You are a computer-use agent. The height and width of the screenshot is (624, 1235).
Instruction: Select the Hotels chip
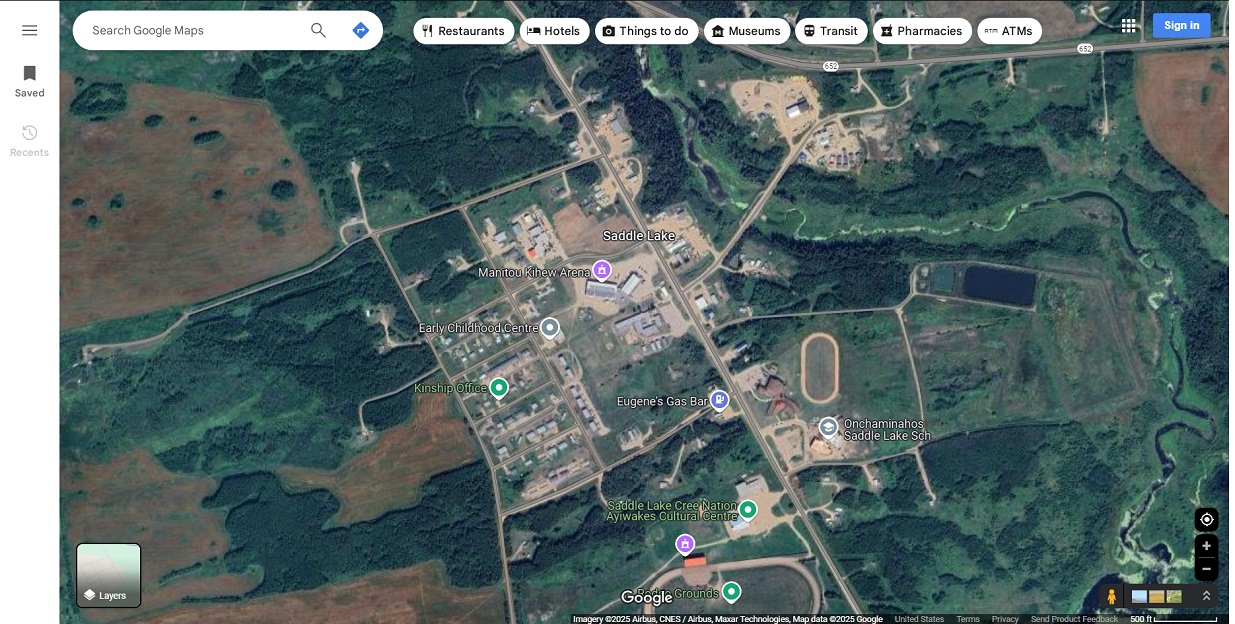pyautogui.click(x=554, y=31)
